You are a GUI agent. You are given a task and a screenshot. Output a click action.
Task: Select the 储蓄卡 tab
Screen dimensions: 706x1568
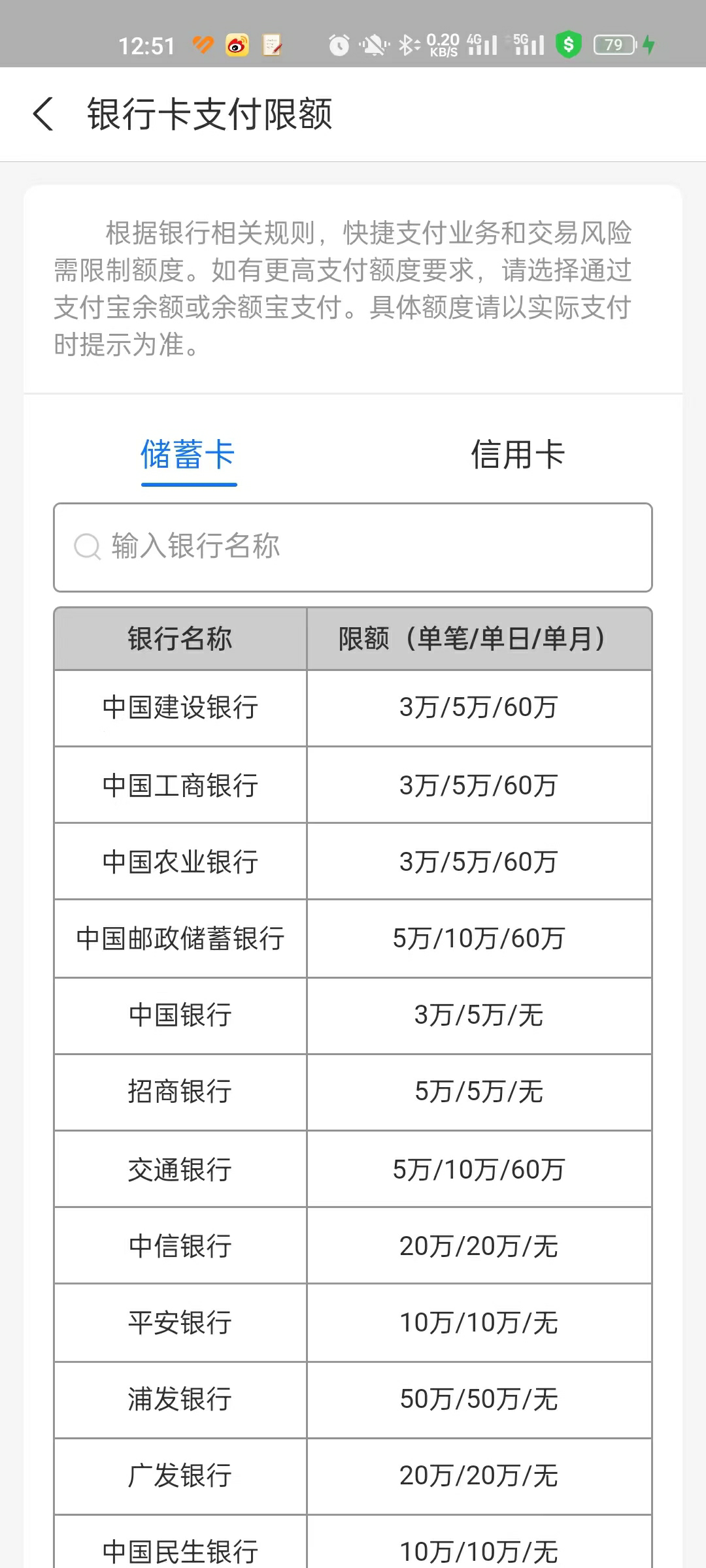188,455
